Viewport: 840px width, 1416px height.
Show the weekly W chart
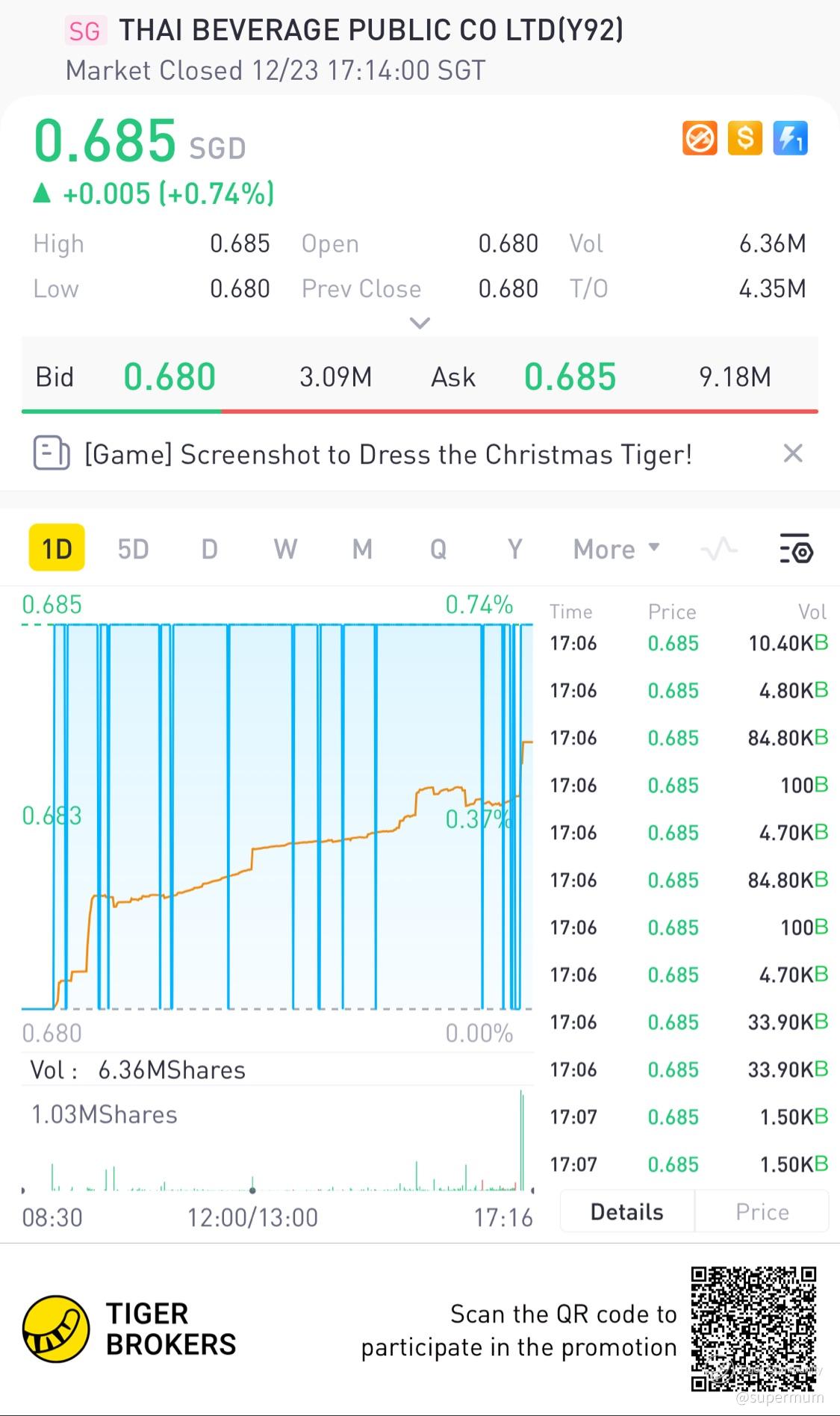[285, 549]
